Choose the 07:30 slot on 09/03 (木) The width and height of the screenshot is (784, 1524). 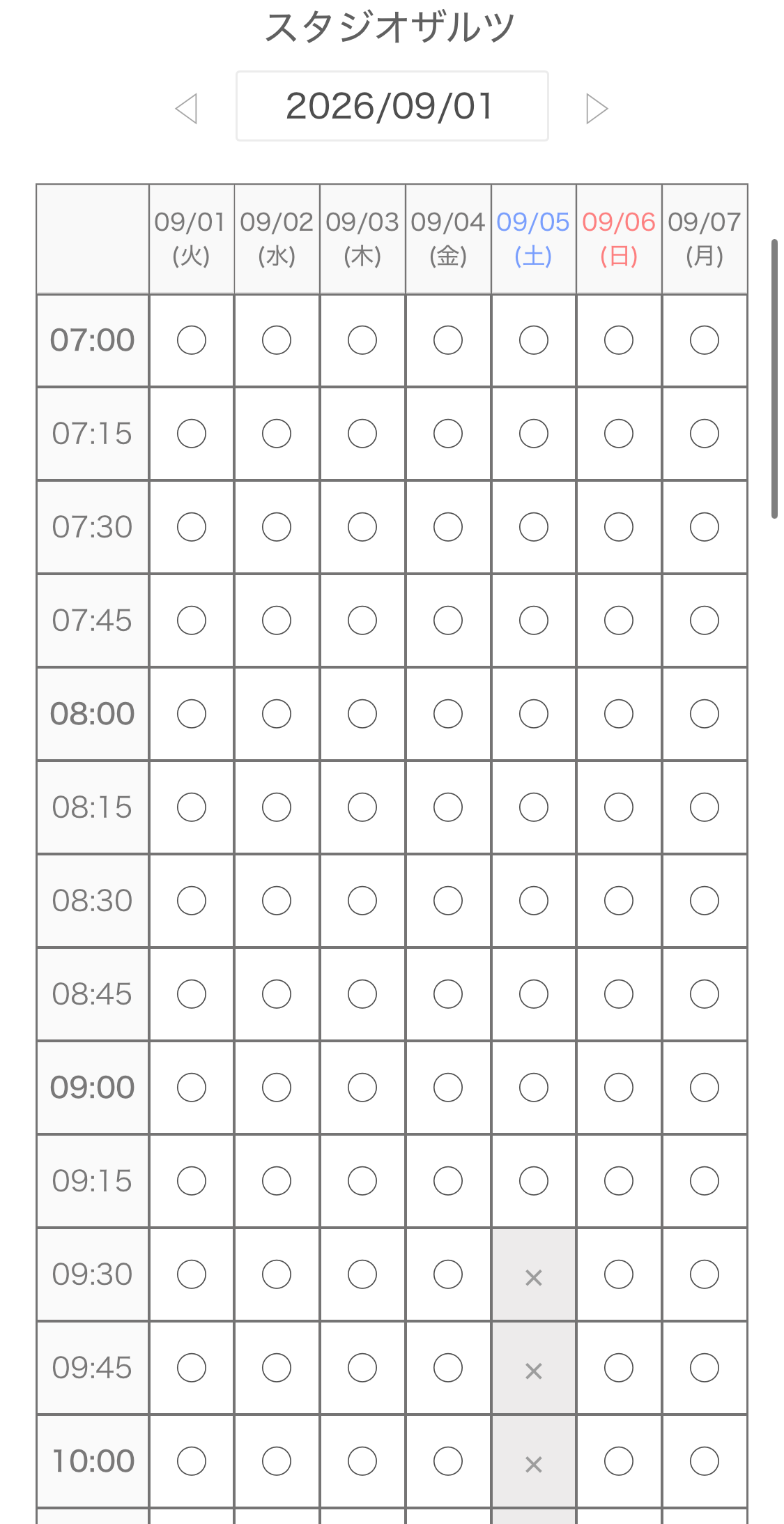[362, 527]
